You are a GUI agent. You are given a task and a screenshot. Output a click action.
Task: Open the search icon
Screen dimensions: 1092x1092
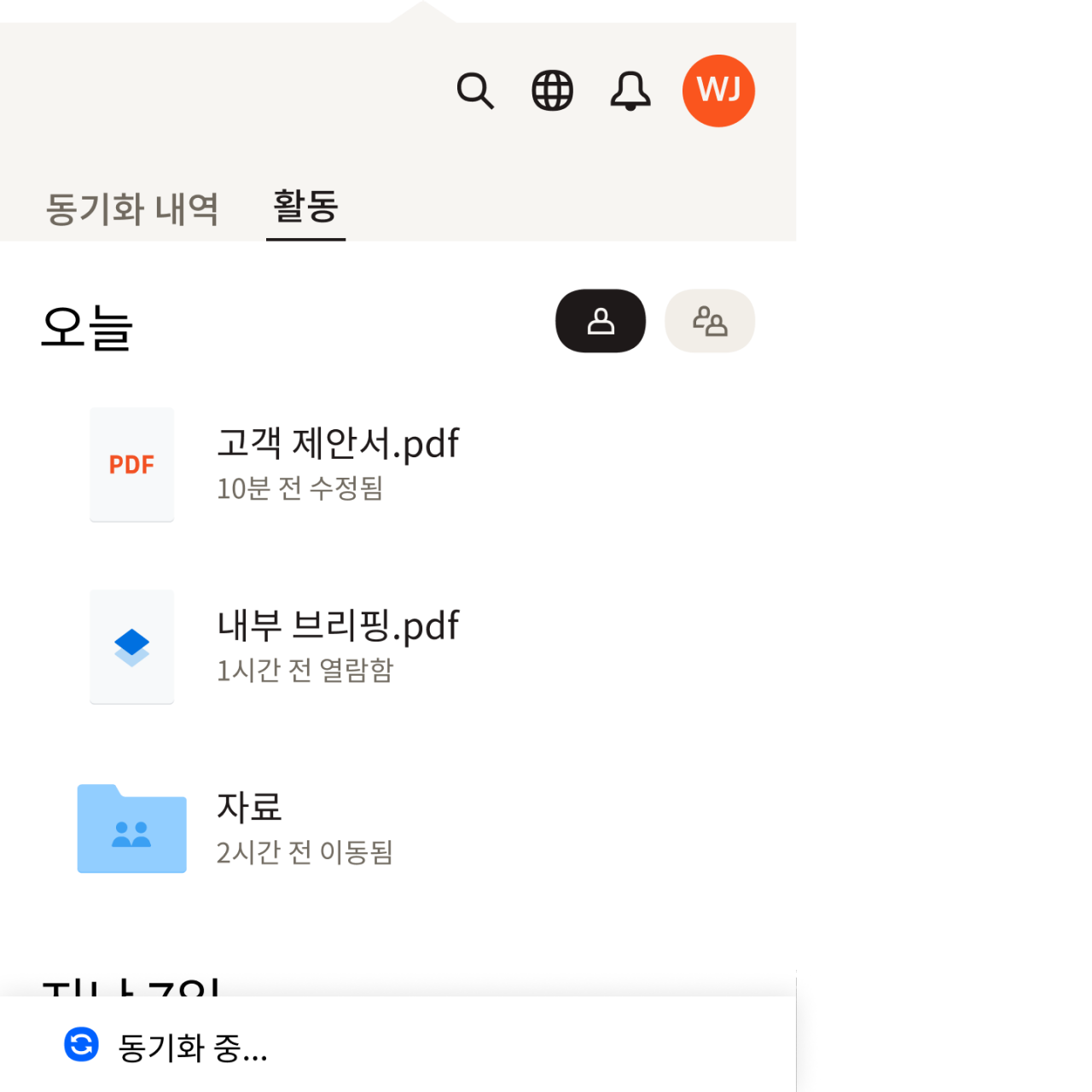[475, 90]
